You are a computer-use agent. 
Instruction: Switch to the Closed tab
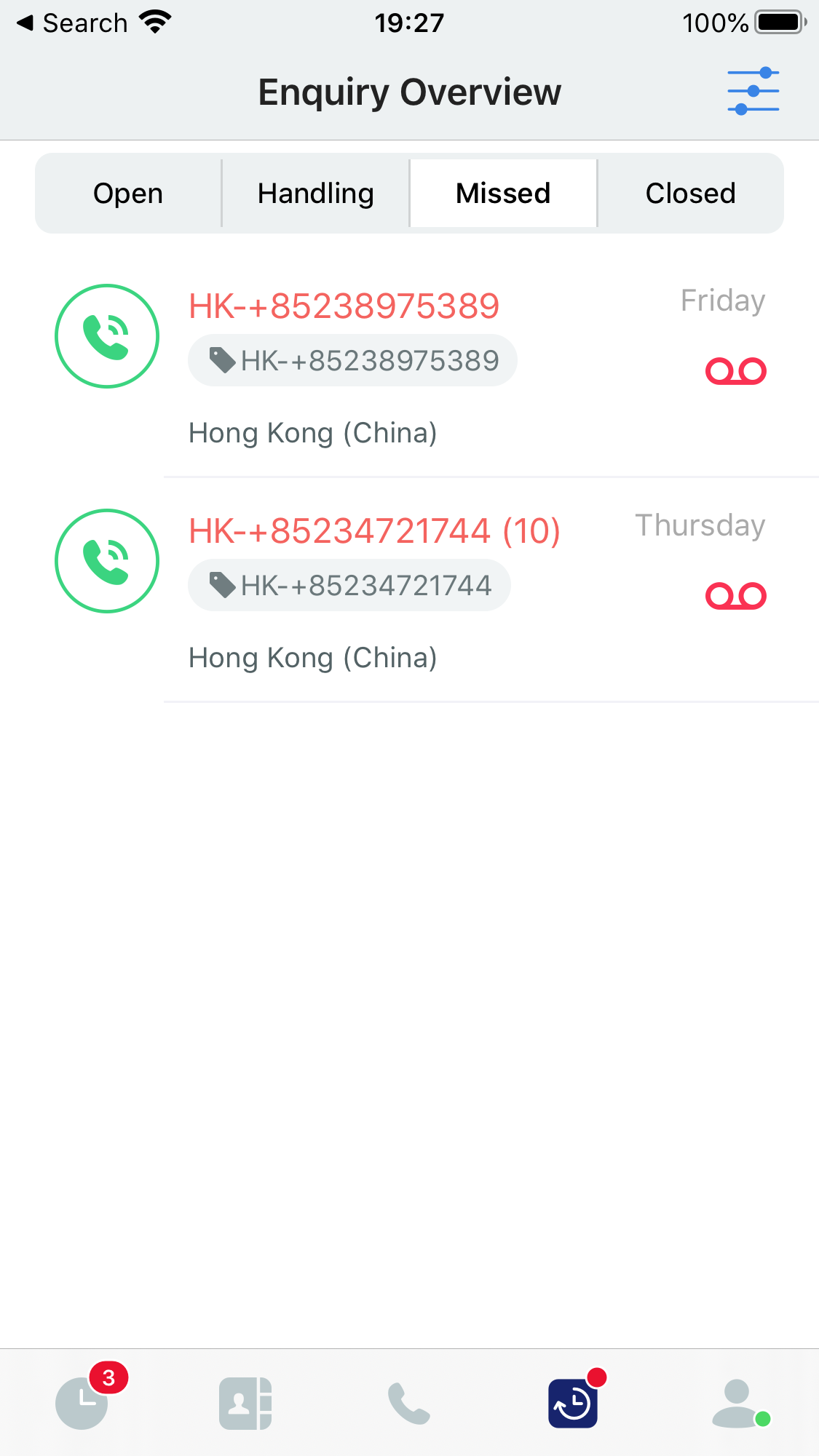pyautogui.click(x=690, y=194)
